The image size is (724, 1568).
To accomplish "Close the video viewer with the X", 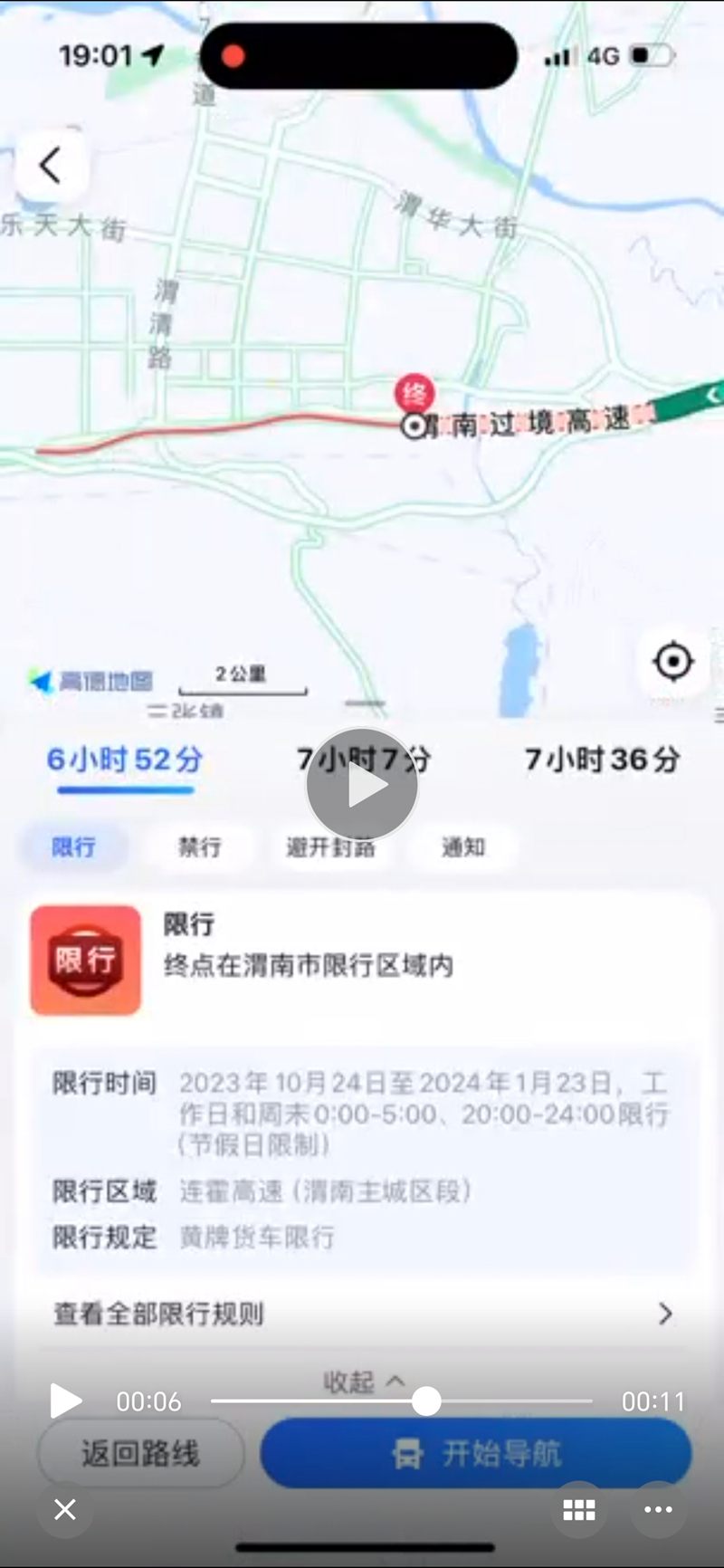I will pyautogui.click(x=65, y=1509).
